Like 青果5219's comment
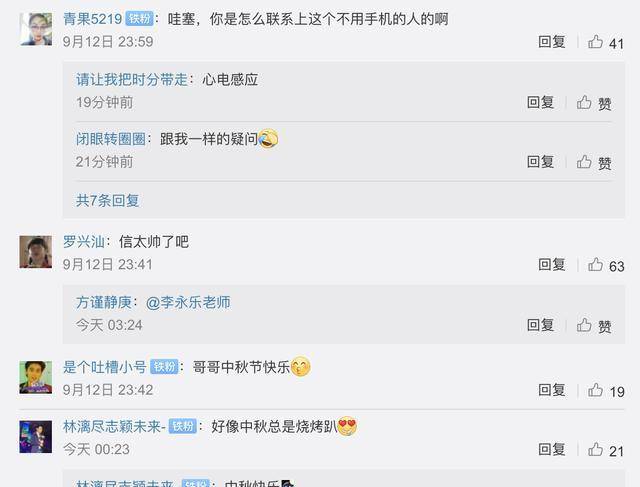The width and height of the screenshot is (640, 487). click(604, 42)
